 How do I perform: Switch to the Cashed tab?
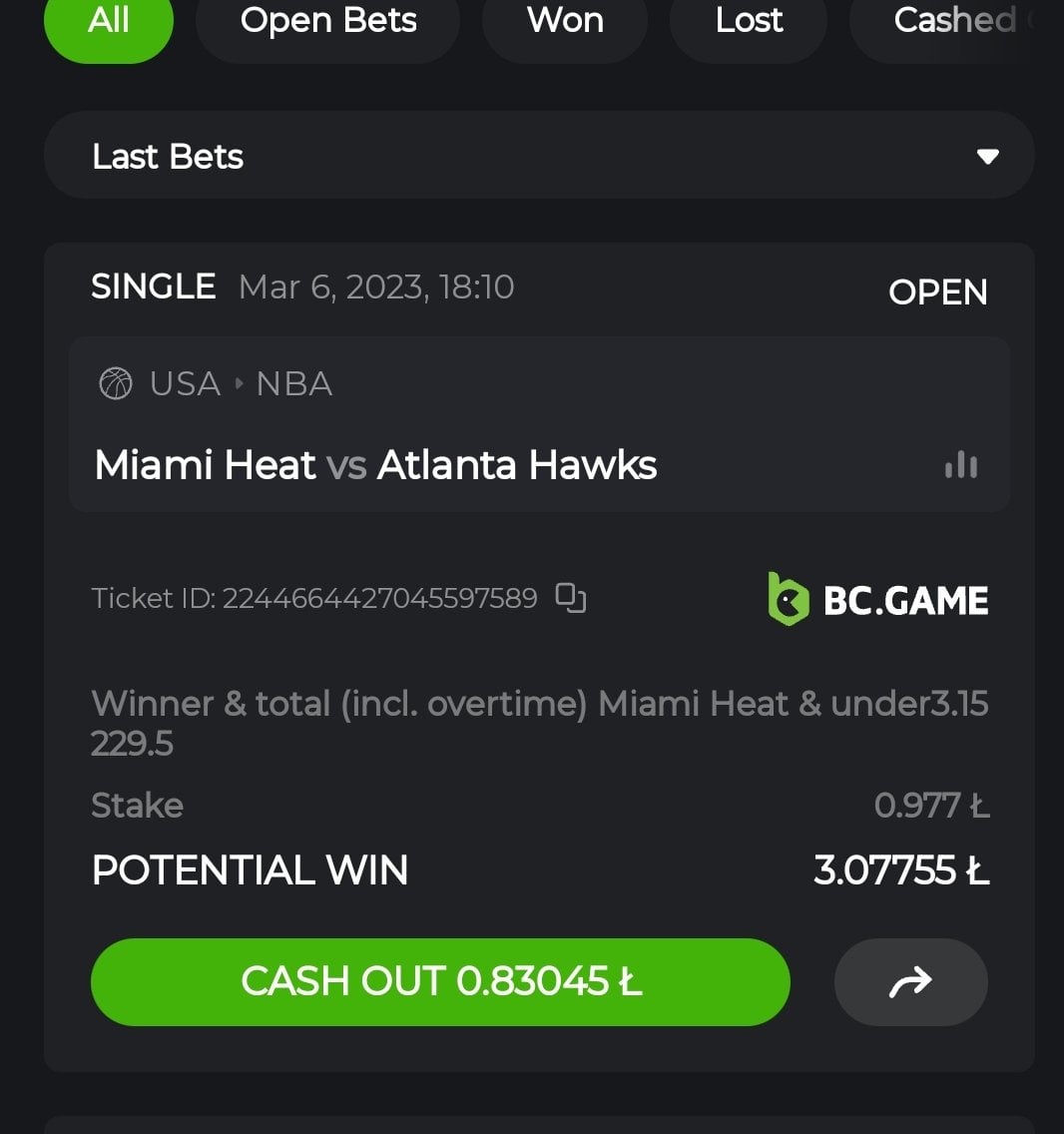pos(953,22)
